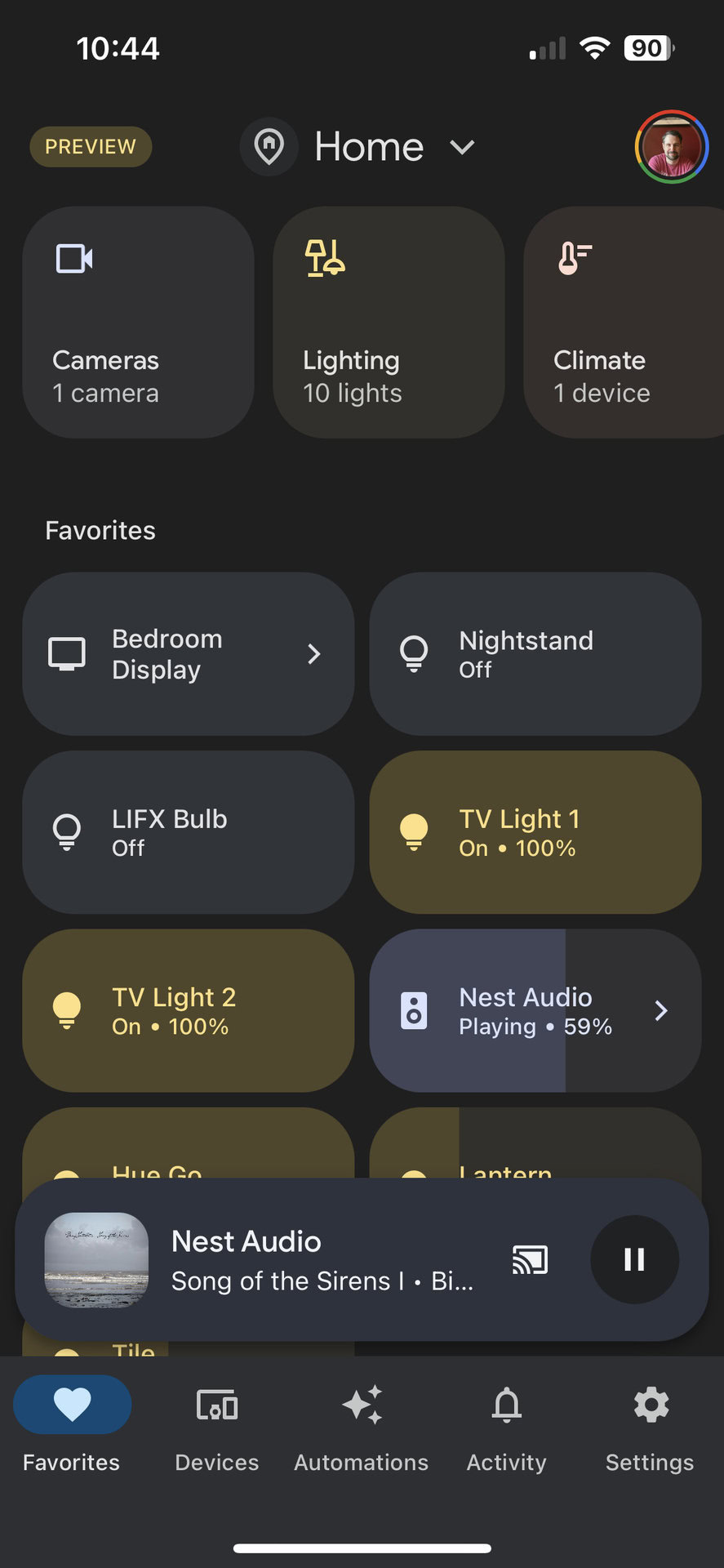Open the Bedroom Display tile
This screenshot has width=724, height=1568.
[188, 653]
